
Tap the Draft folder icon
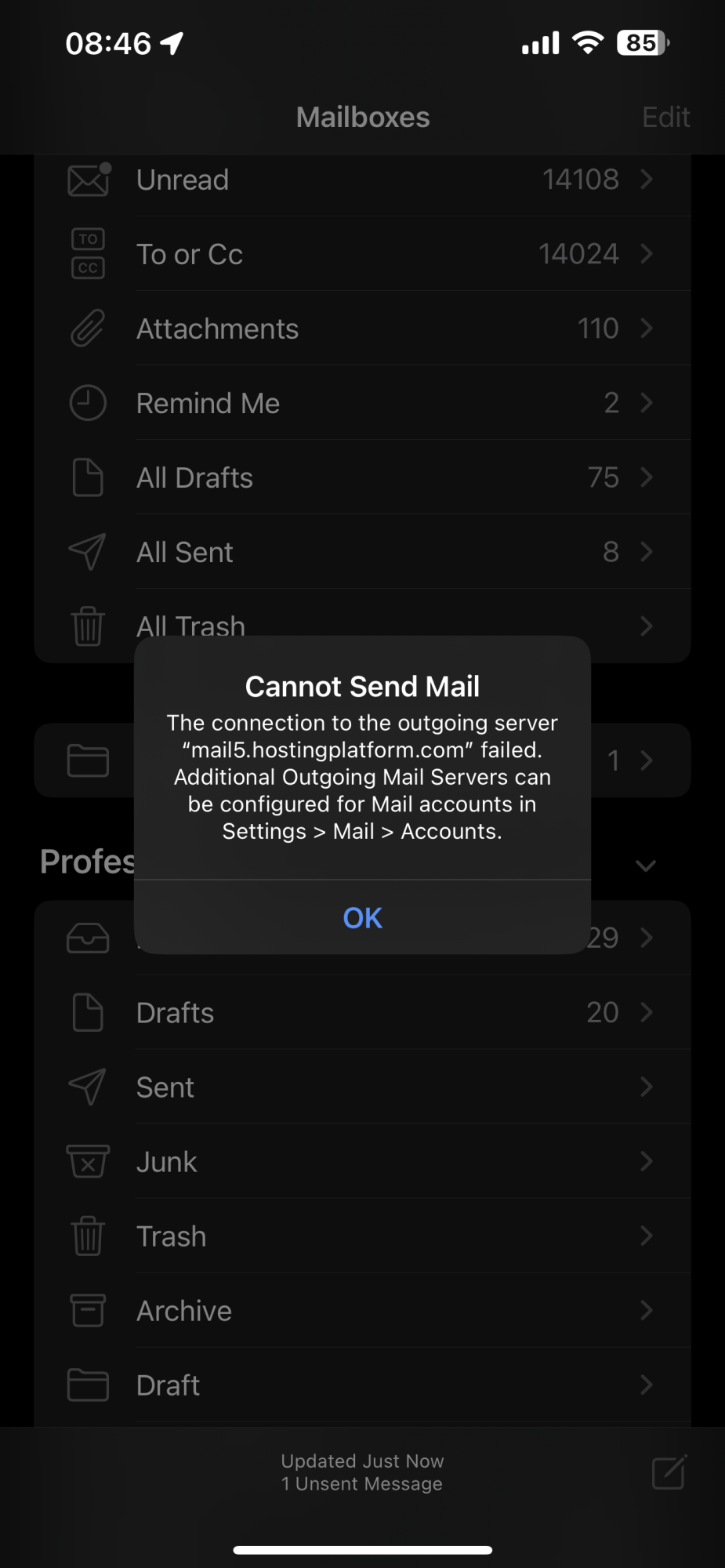[87, 1385]
